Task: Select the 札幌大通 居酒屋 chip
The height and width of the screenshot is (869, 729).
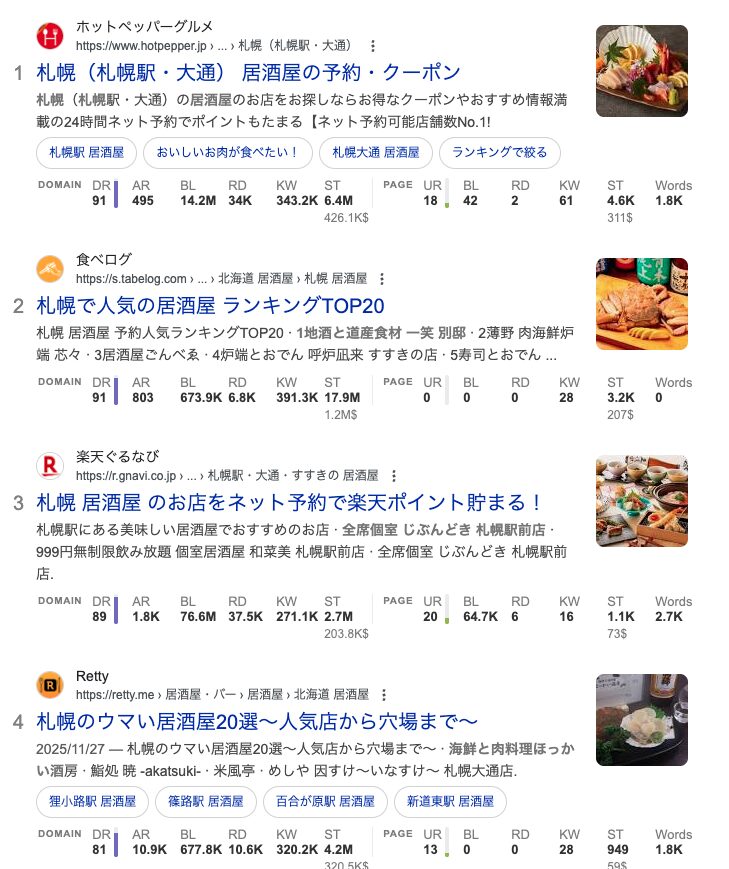Action: tap(376, 152)
